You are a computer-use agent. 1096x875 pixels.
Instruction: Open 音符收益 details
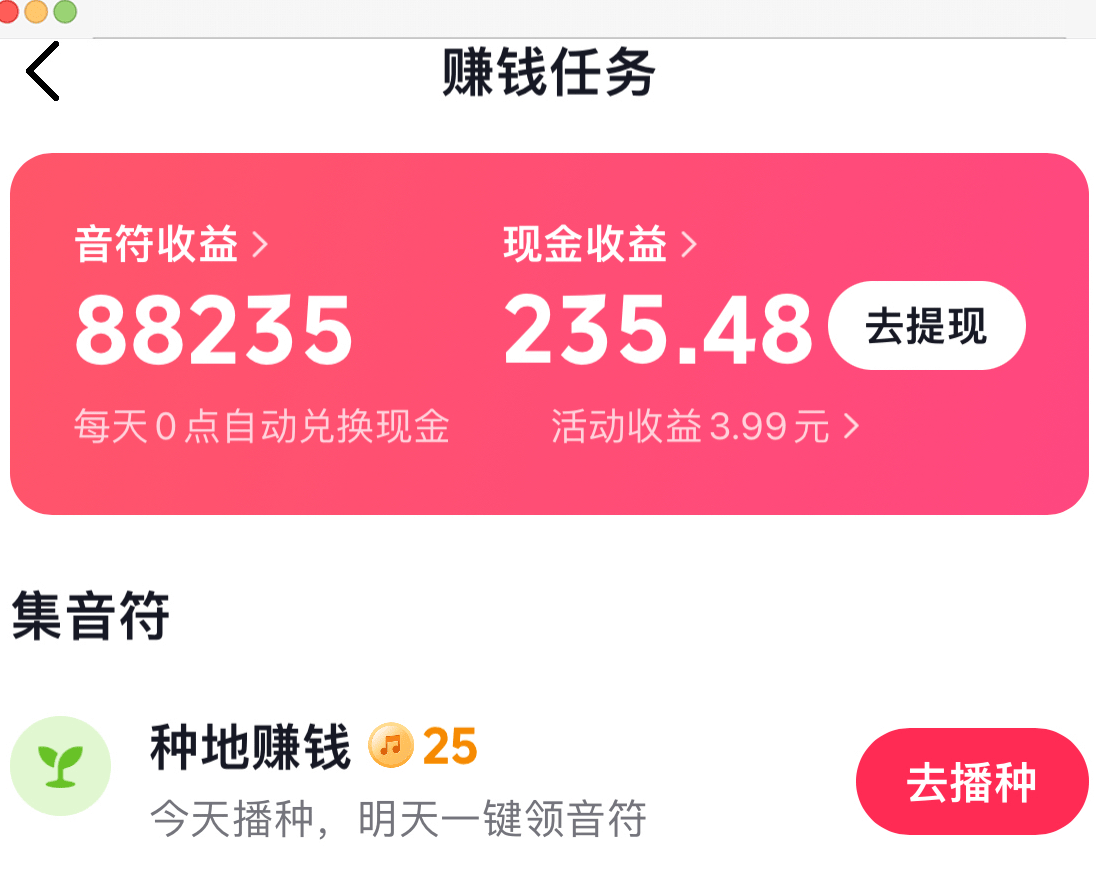click(172, 244)
